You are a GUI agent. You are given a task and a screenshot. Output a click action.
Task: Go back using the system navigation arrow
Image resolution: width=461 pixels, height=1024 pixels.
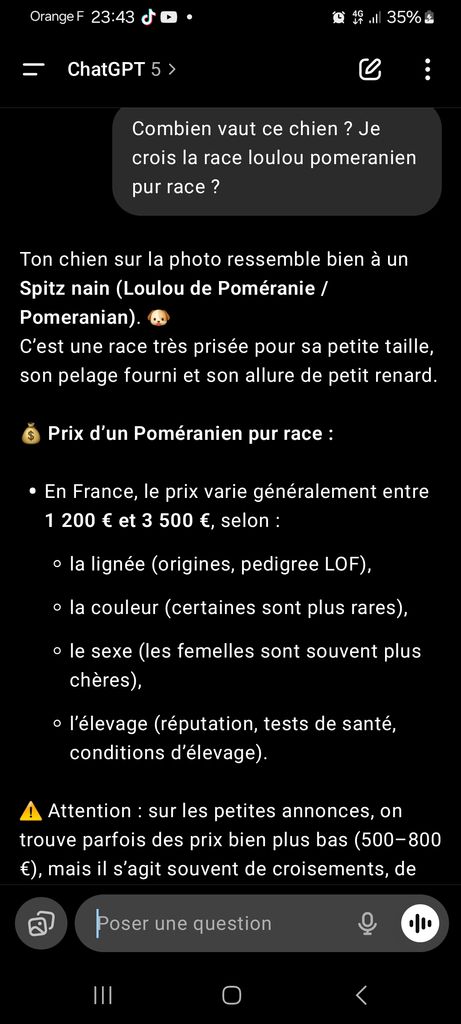[x=361, y=995]
